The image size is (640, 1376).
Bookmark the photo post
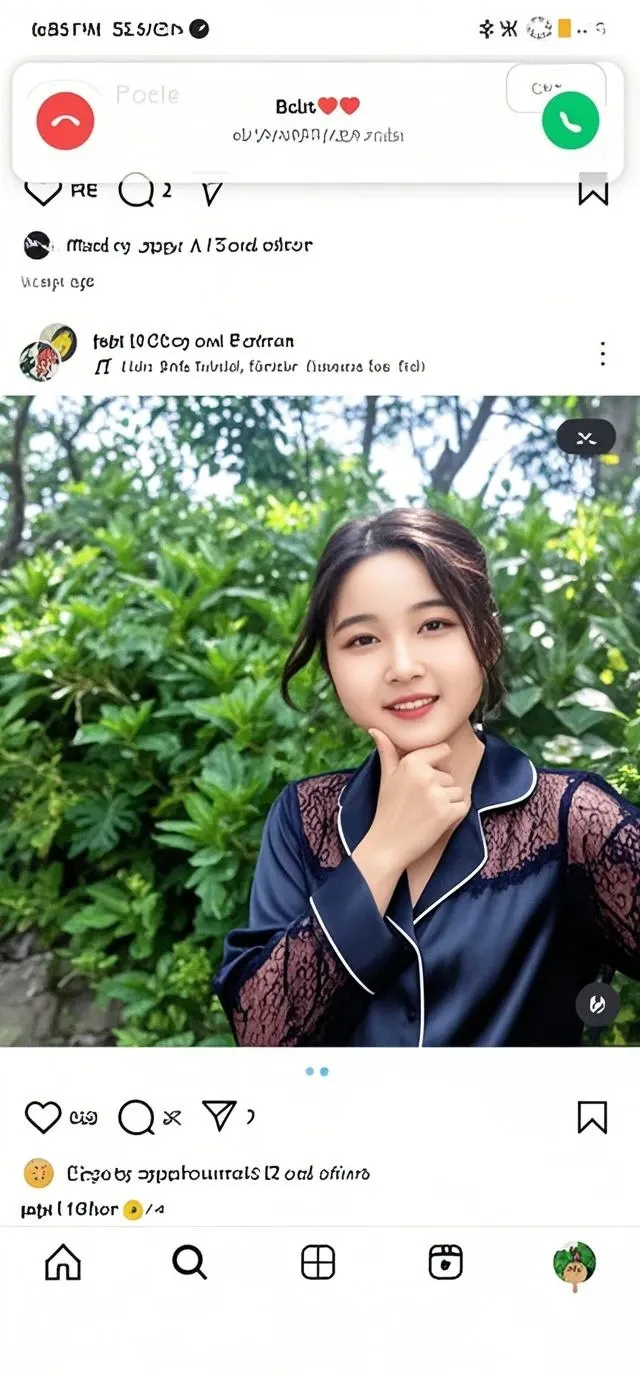click(592, 1117)
